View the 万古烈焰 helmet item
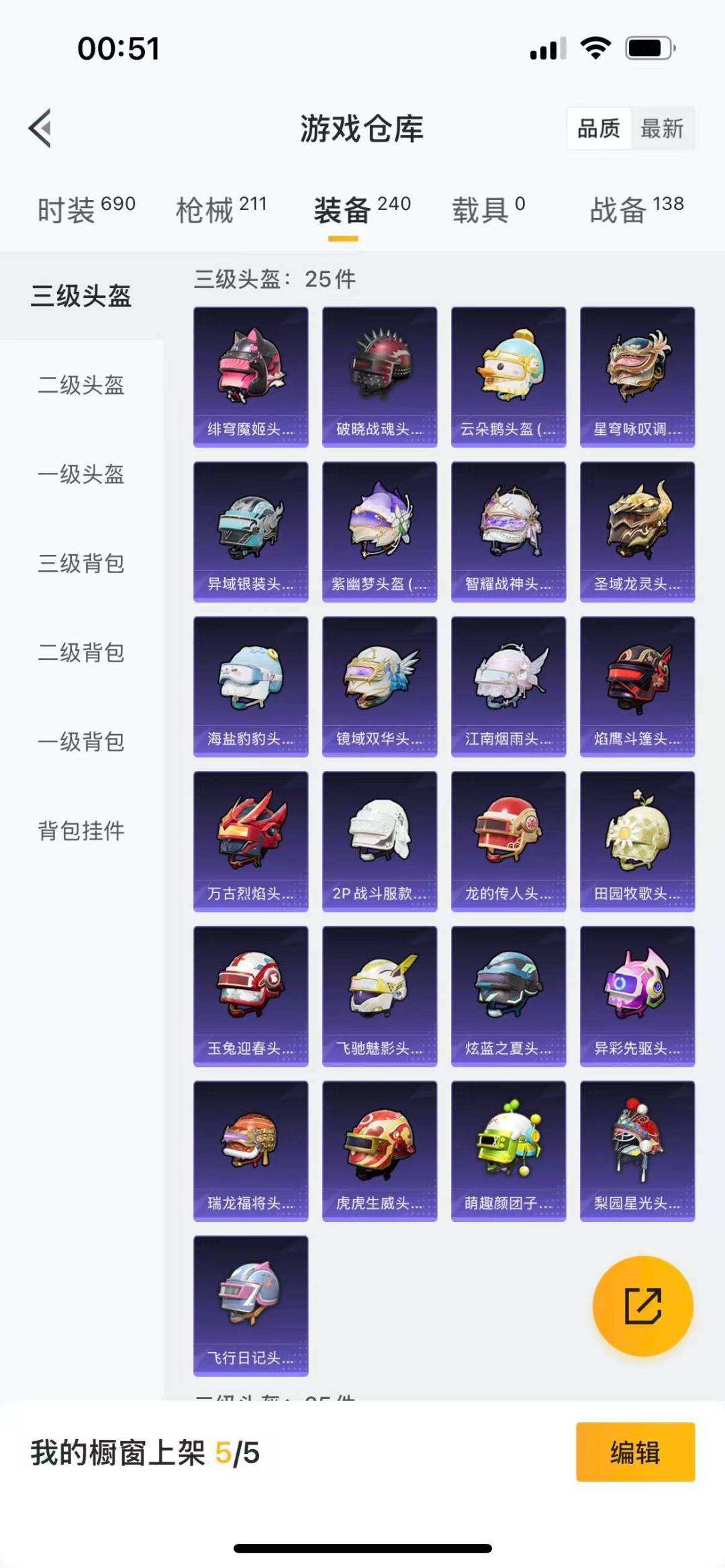Image resolution: width=725 pixels, height=1568 pixels. click(x=251, y=841)
